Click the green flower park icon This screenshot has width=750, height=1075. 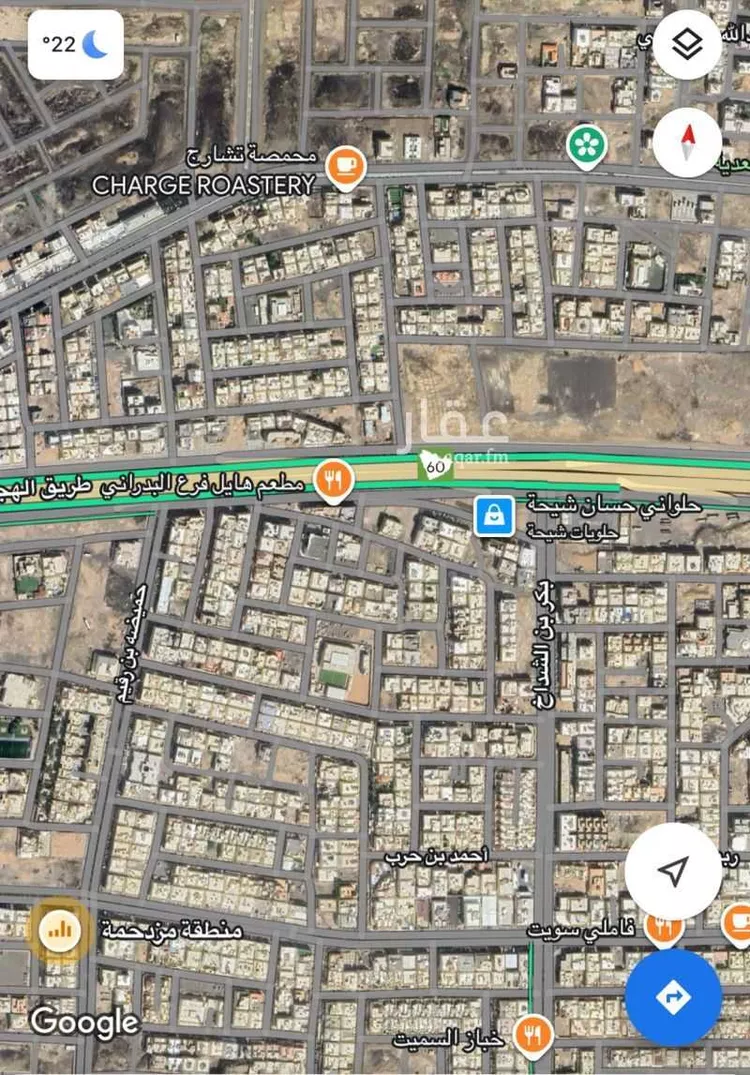pos(588,145)
